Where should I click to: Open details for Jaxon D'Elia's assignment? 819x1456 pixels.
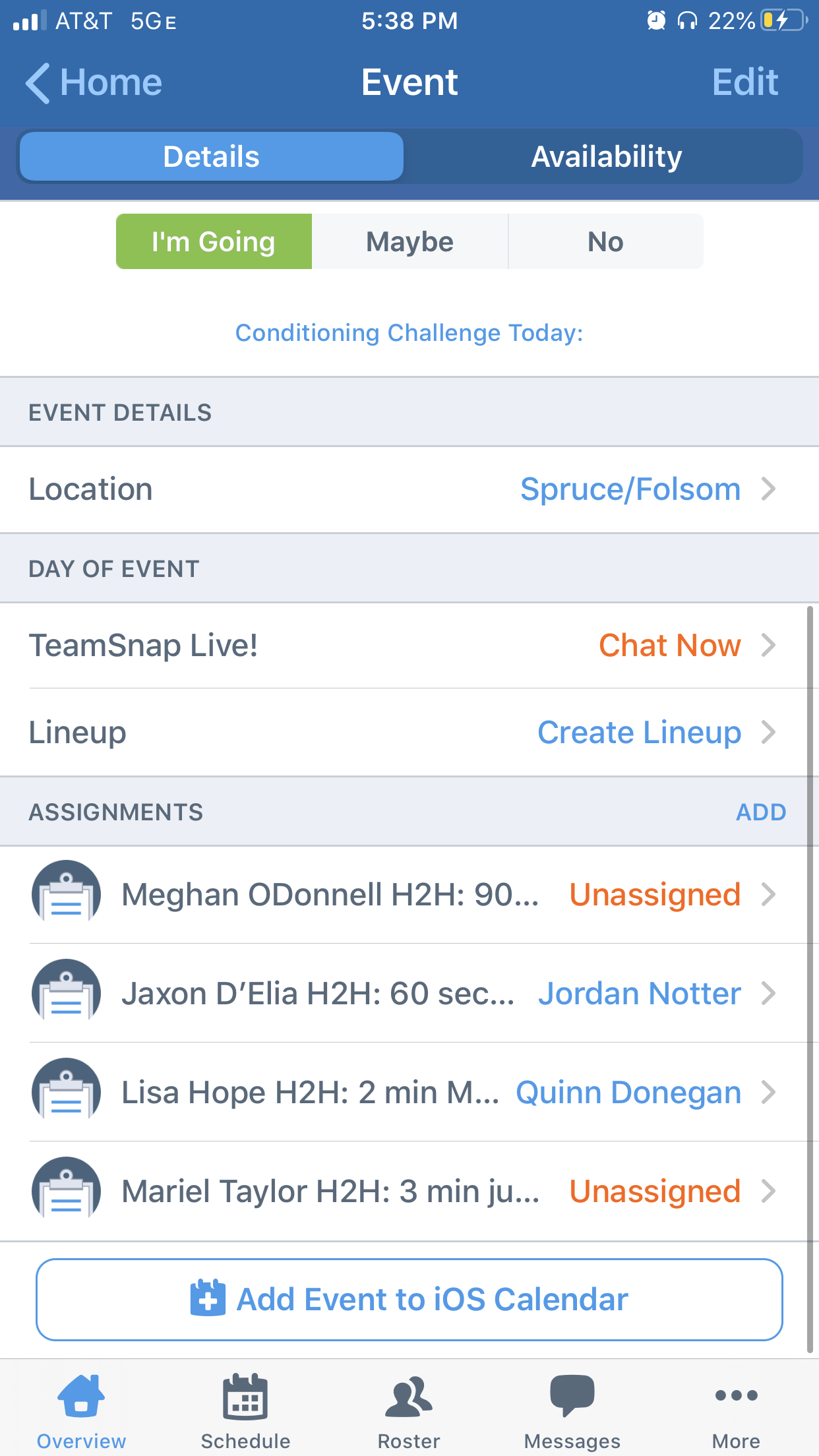tap(409, 993)
